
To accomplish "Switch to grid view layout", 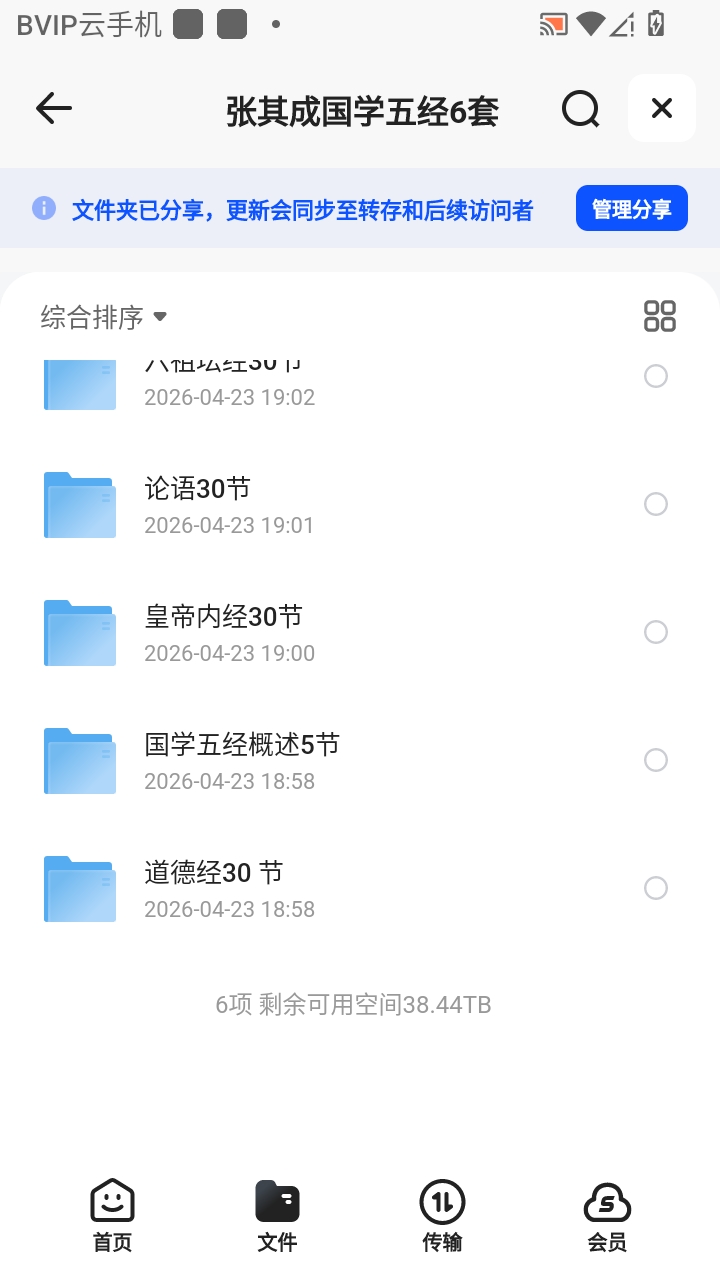I will click(x=660, y=315).
